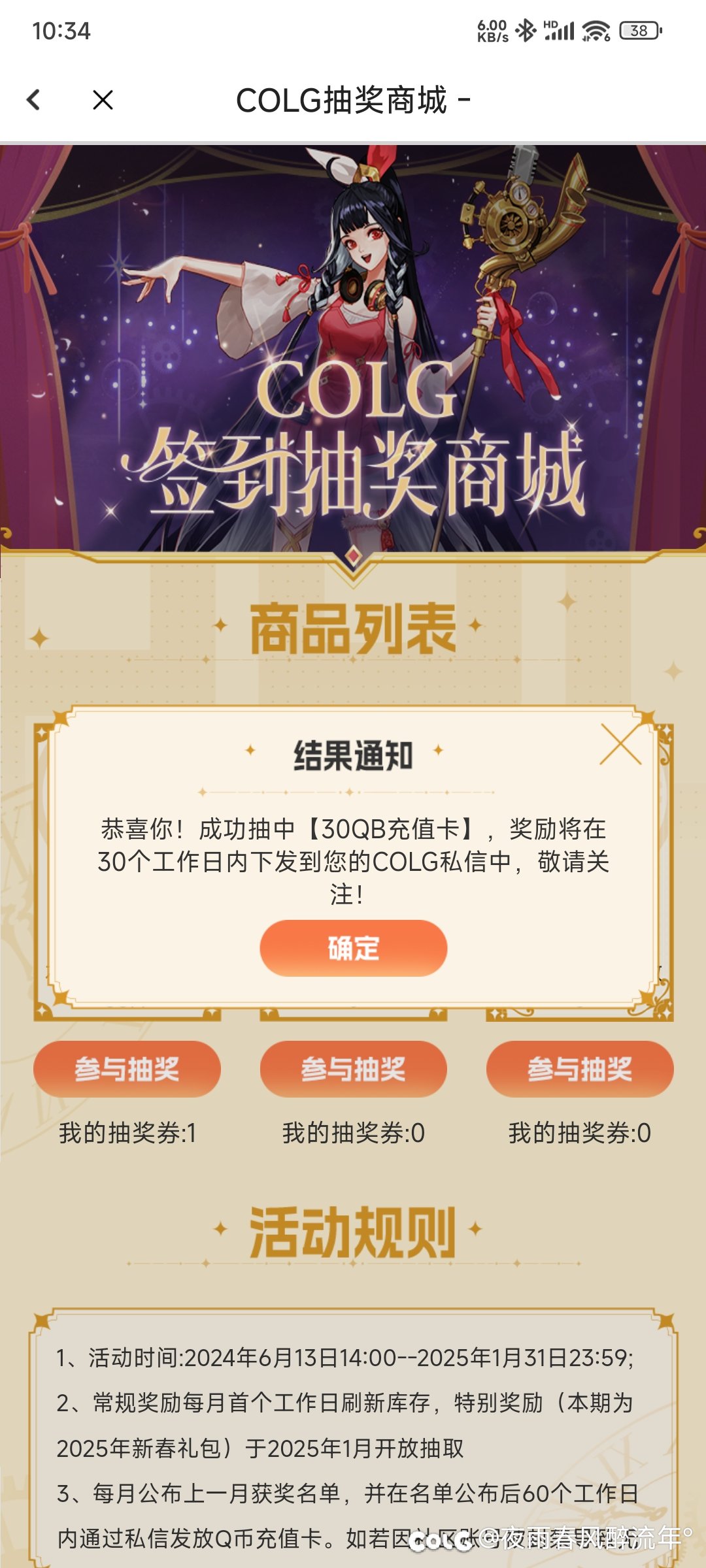Close the COLG抽奖商城 webview page
The width and height of the screenshot is (706, 1568).
click(103, 100)
